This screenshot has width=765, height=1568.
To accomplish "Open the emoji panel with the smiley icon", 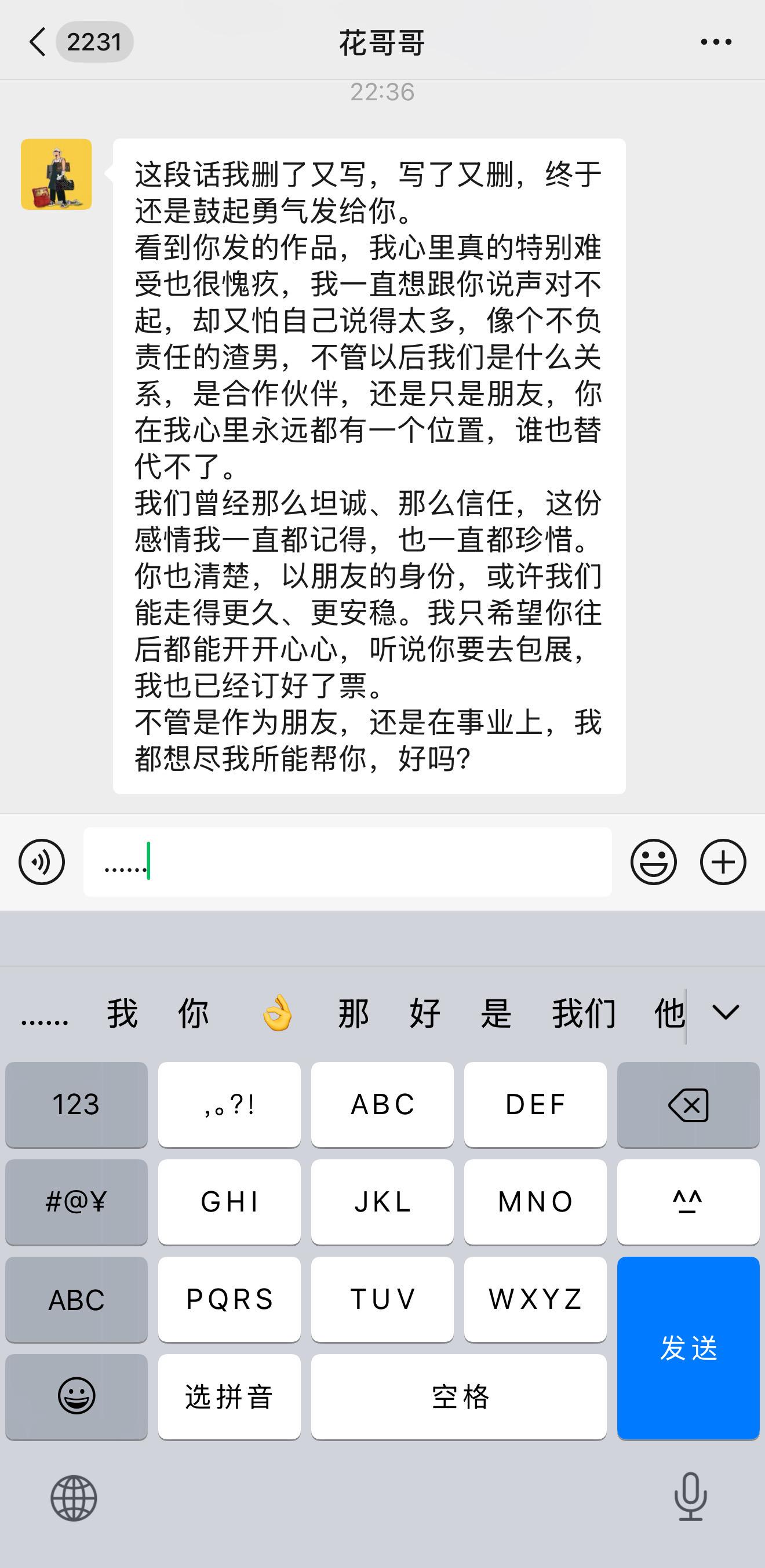I will pyautogui.click(x=654, y=862).
